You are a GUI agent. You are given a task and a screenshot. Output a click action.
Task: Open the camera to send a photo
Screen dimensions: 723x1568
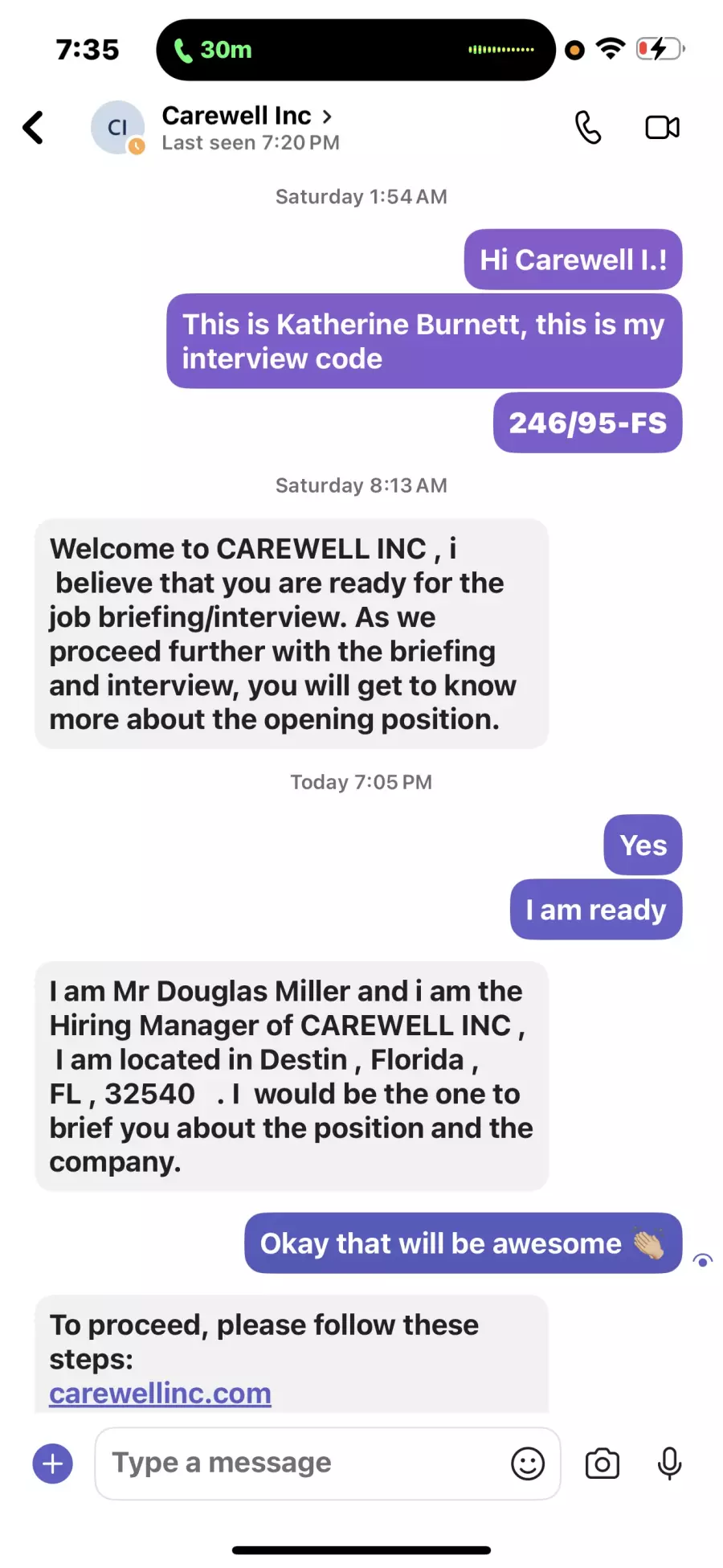coord(602,1464)
